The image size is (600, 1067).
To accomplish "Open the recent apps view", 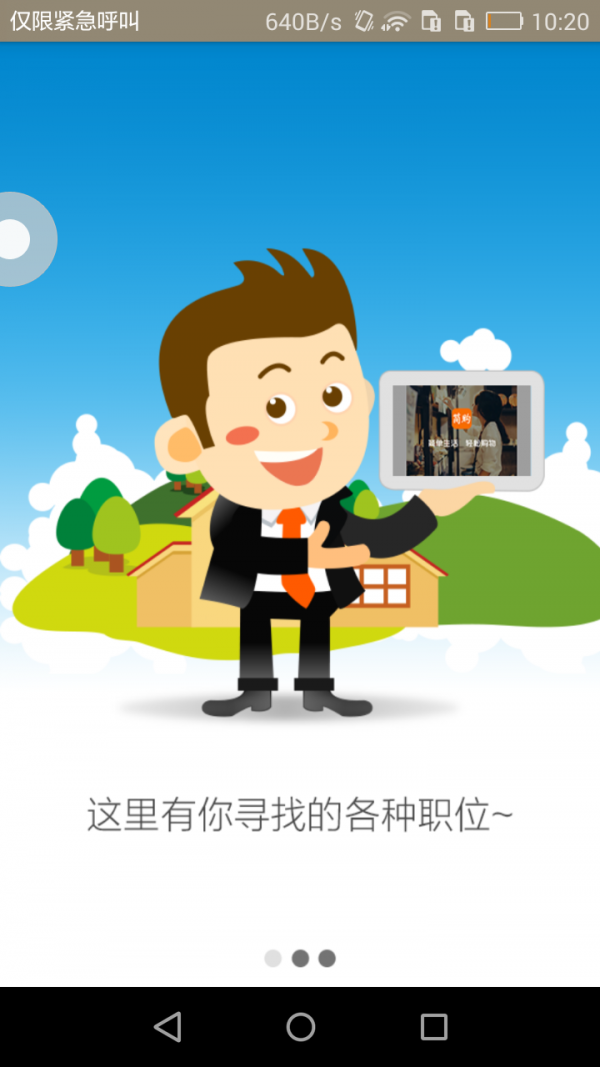I will [x=433, y=1026].
